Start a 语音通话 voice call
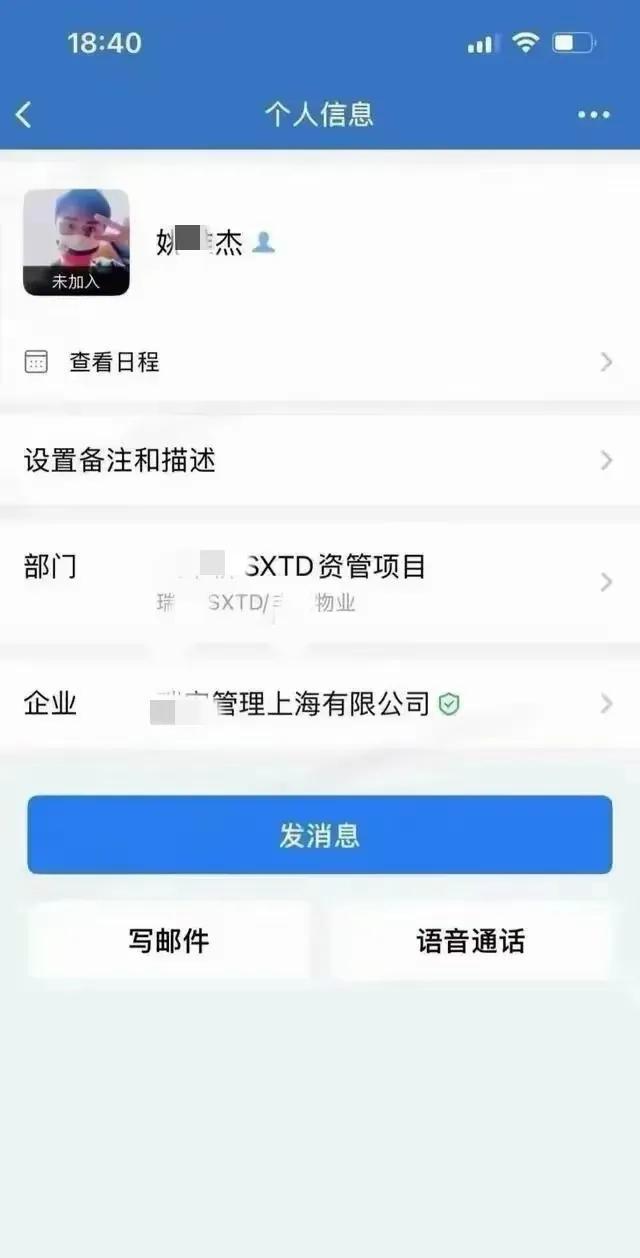The height and width of the screenshot is (1258, 640). (x=470, y=941)
